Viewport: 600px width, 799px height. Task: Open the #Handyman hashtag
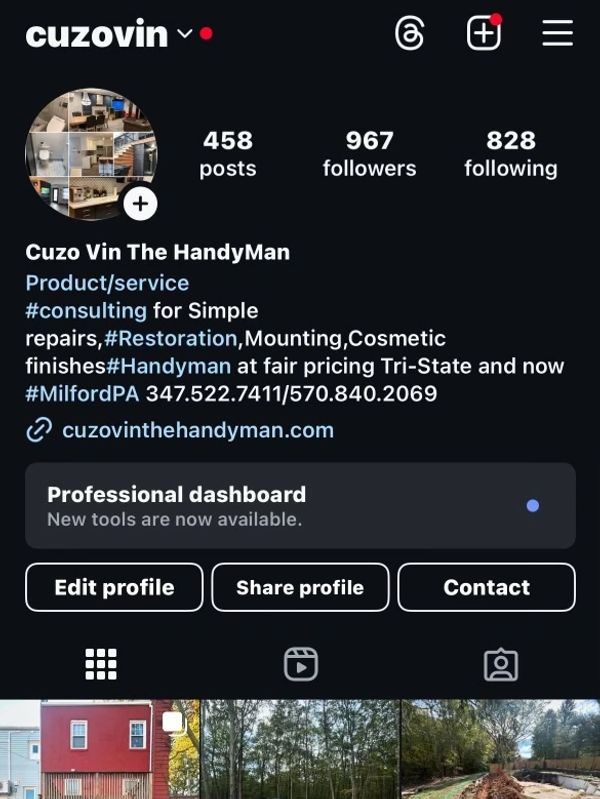(x=168, y=366)
